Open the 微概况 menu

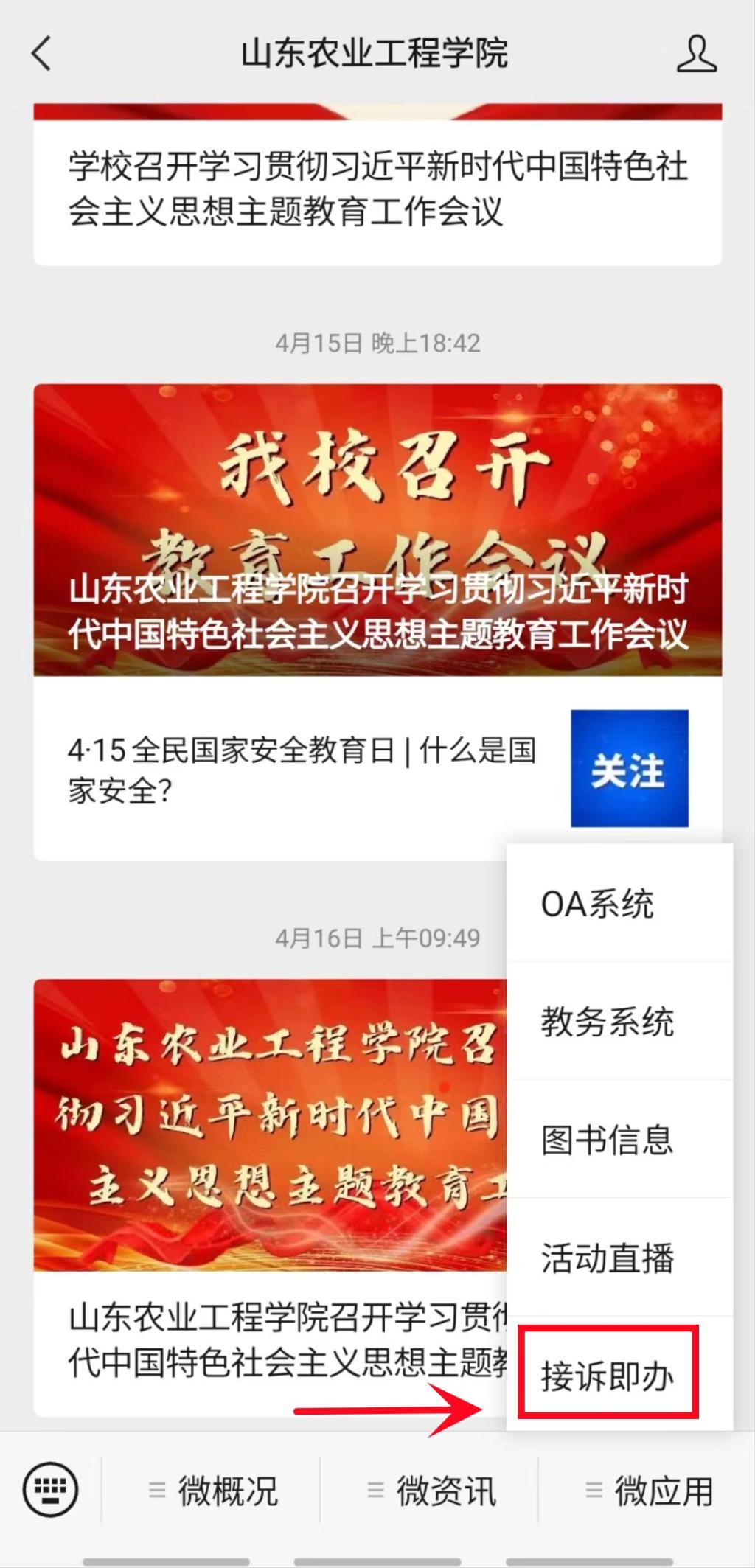212,1491
